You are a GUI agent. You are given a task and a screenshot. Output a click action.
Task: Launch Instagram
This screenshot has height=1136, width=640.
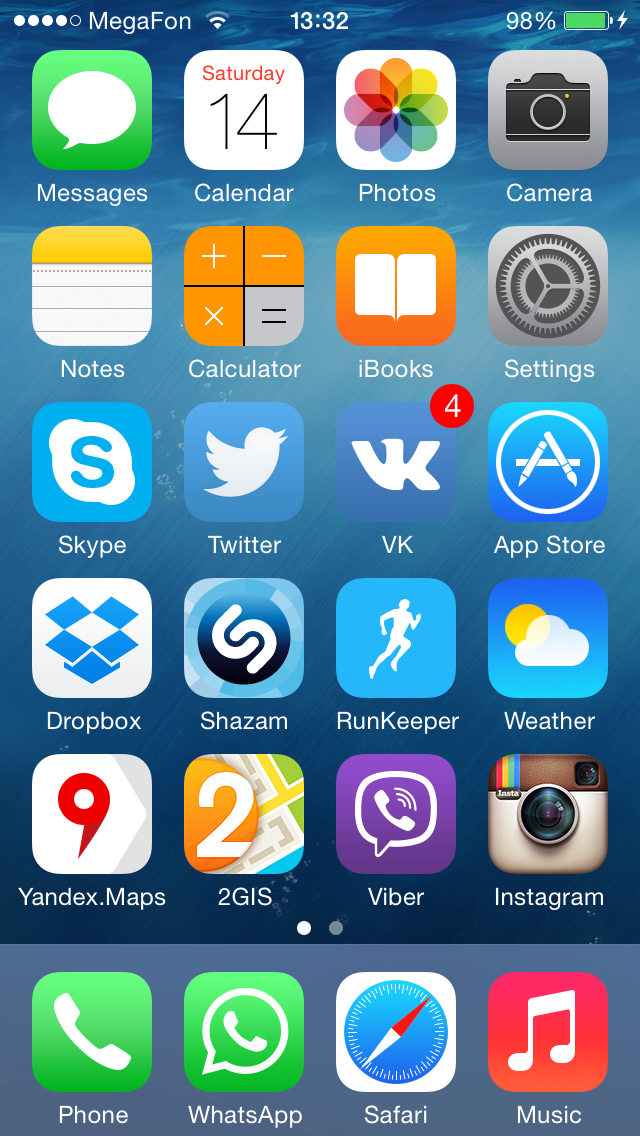click(x=548, y=815)
